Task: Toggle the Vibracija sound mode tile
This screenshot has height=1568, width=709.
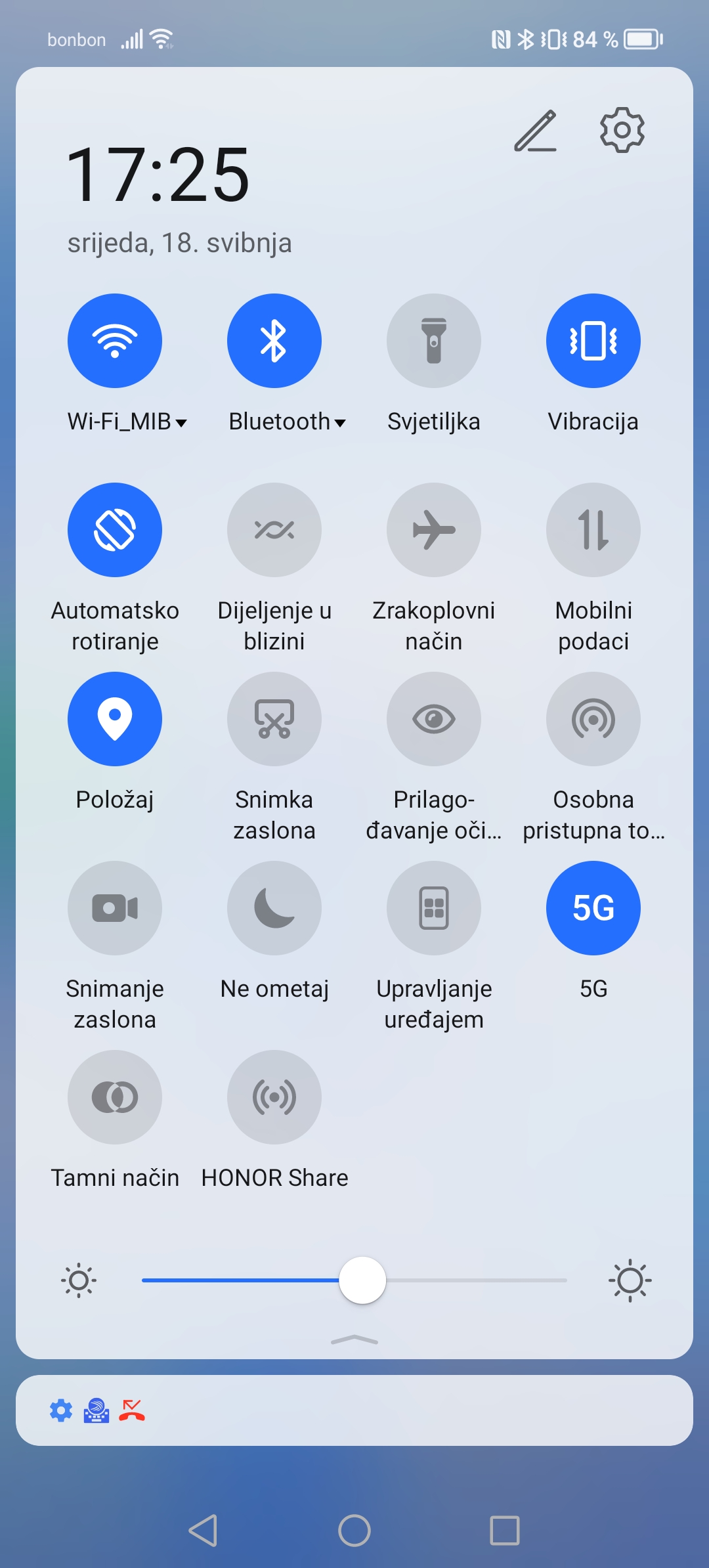Action: tap(593, 341)
